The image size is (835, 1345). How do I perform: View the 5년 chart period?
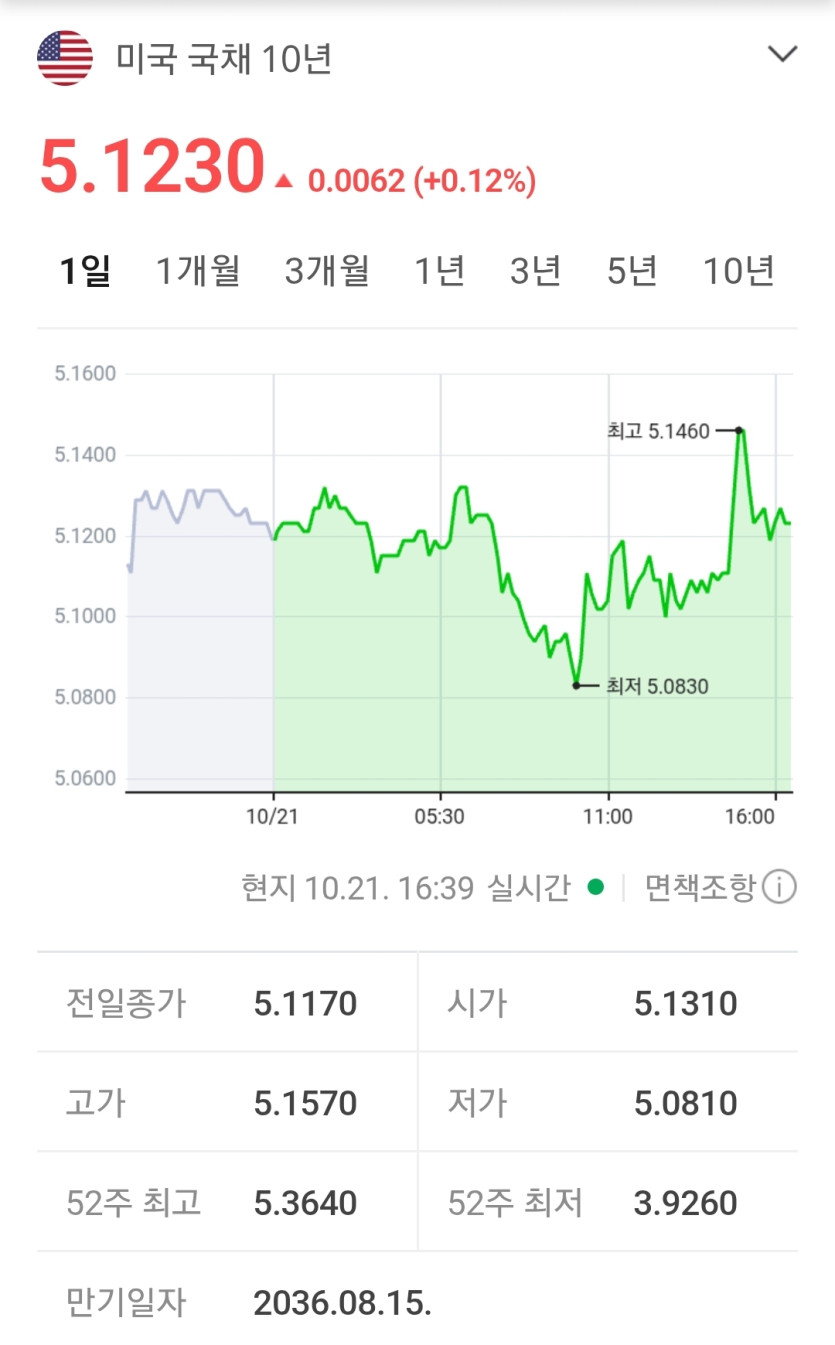632,270
